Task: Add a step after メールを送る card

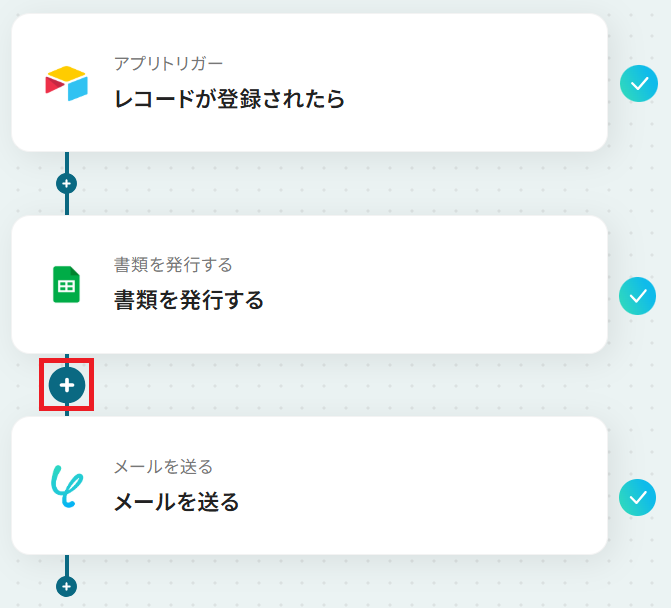Action: (67, 586)
